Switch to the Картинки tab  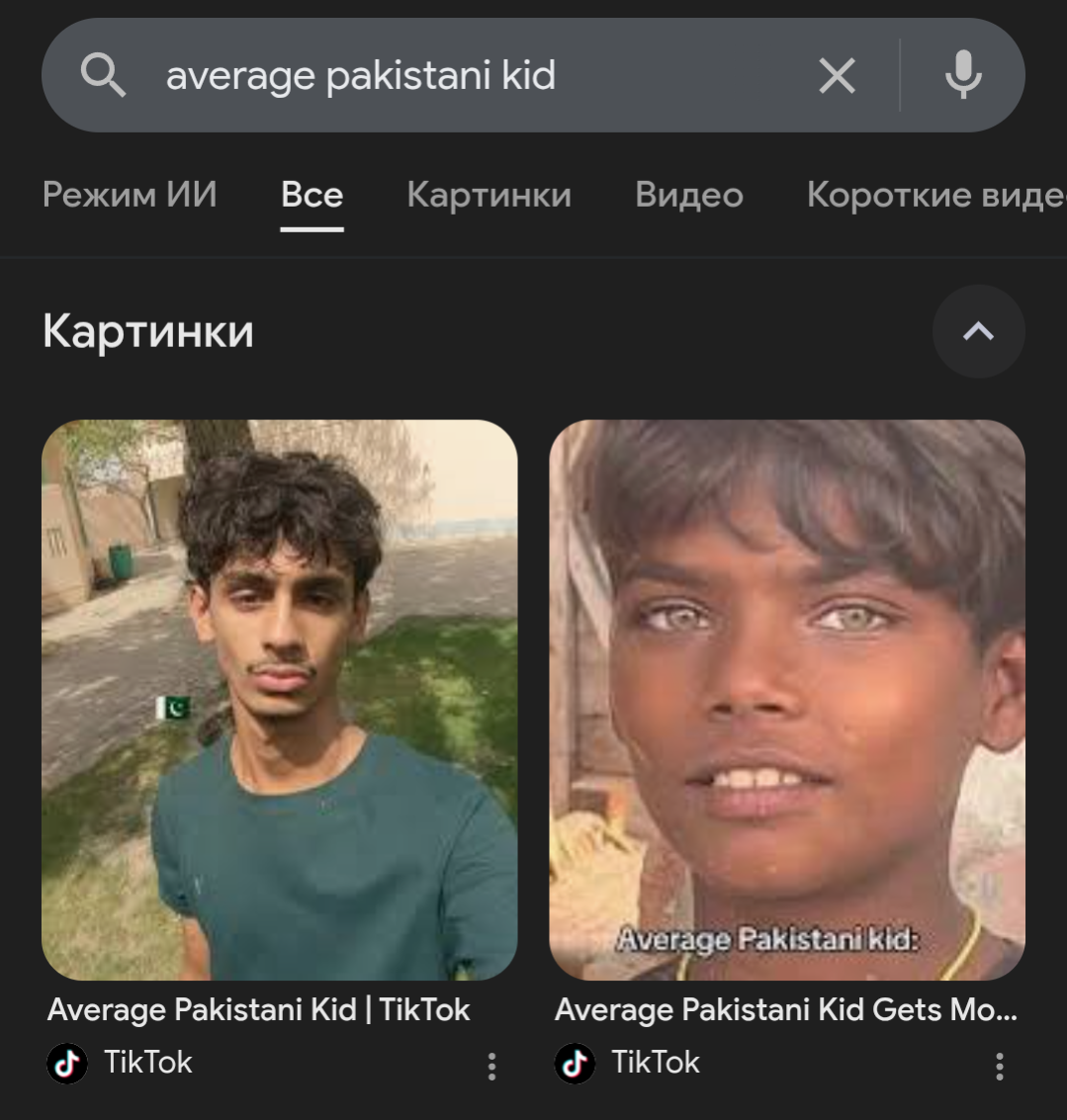coord(489,195)
